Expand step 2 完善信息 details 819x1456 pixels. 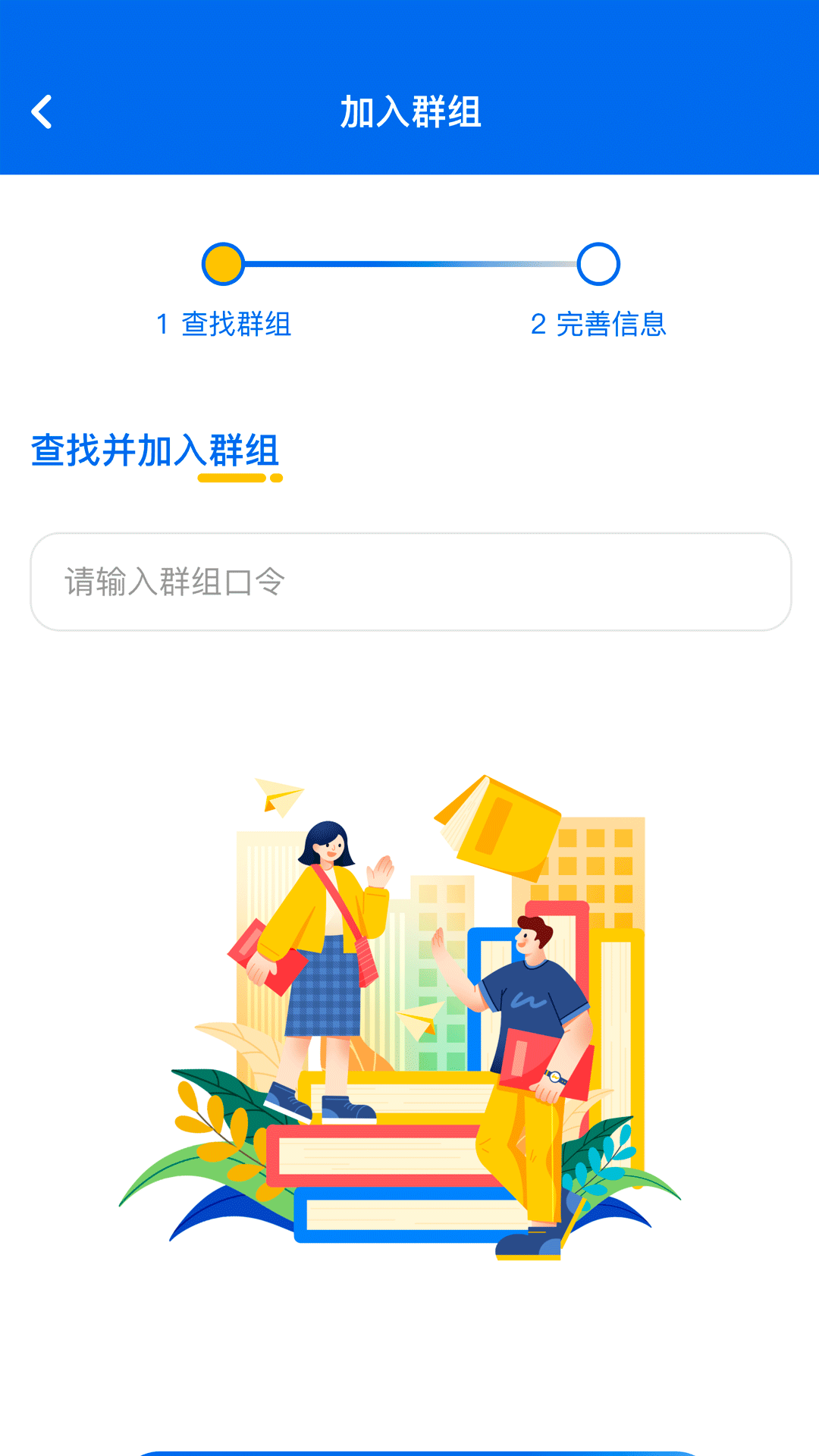click(x=598, y=325)
